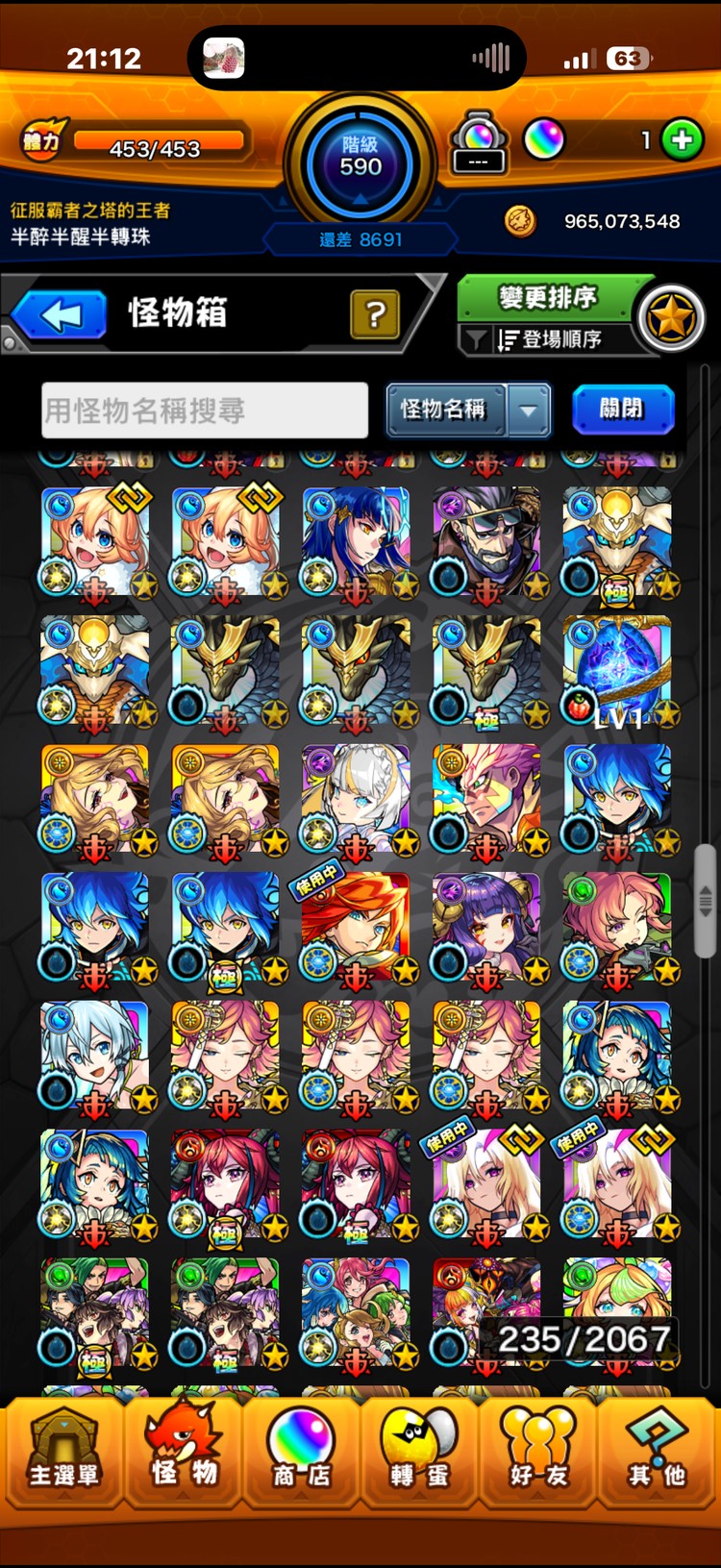This screenshot has height=1568, width=721.
Task: Switch to the 怪物 tab
Action: (183, 1454)
